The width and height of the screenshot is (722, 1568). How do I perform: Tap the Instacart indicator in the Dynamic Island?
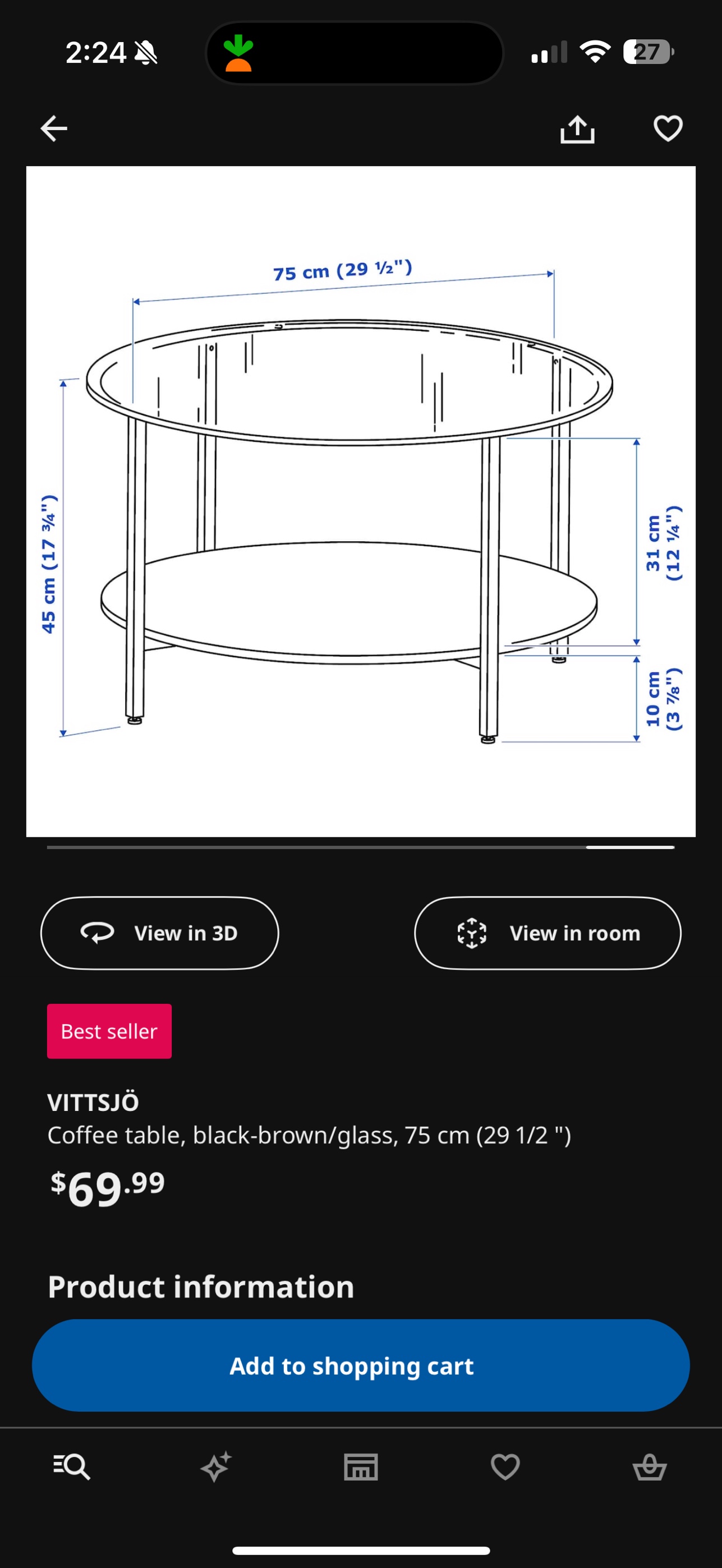[238, 53]
